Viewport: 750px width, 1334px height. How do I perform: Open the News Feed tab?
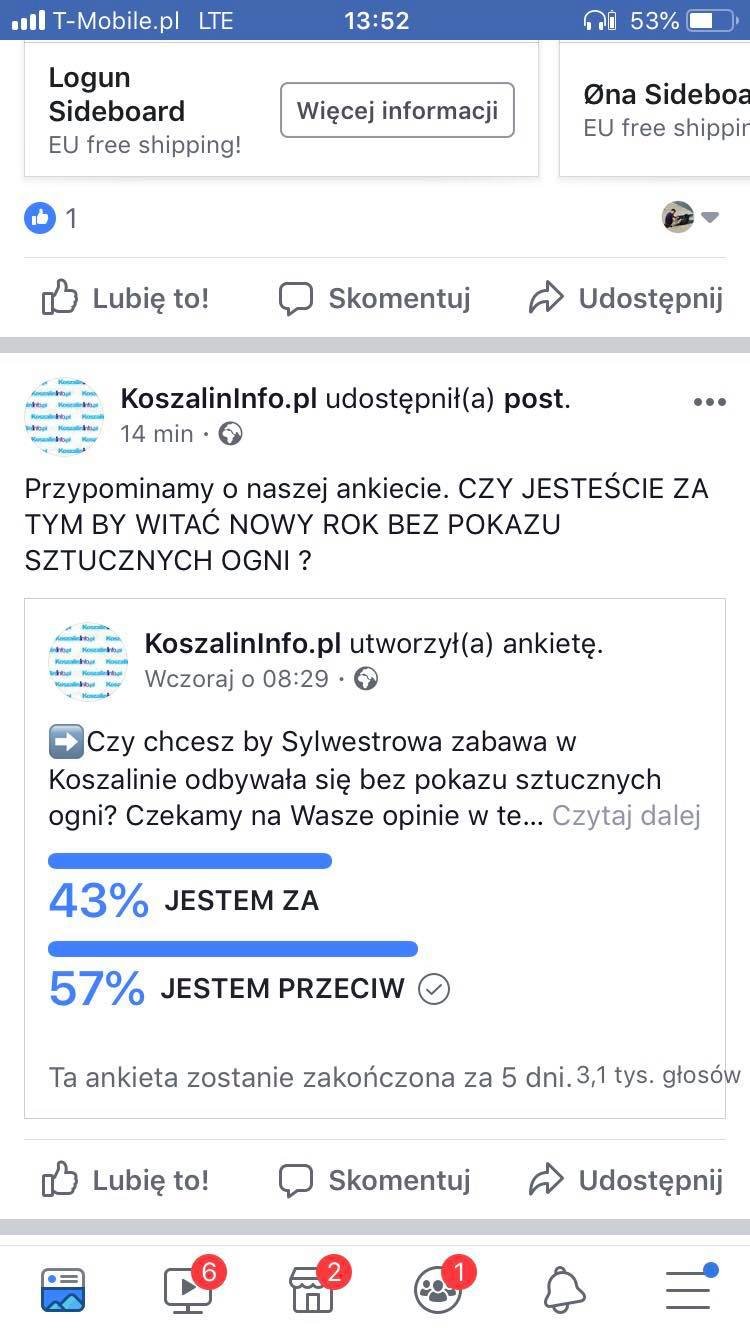pos(63,1289)
